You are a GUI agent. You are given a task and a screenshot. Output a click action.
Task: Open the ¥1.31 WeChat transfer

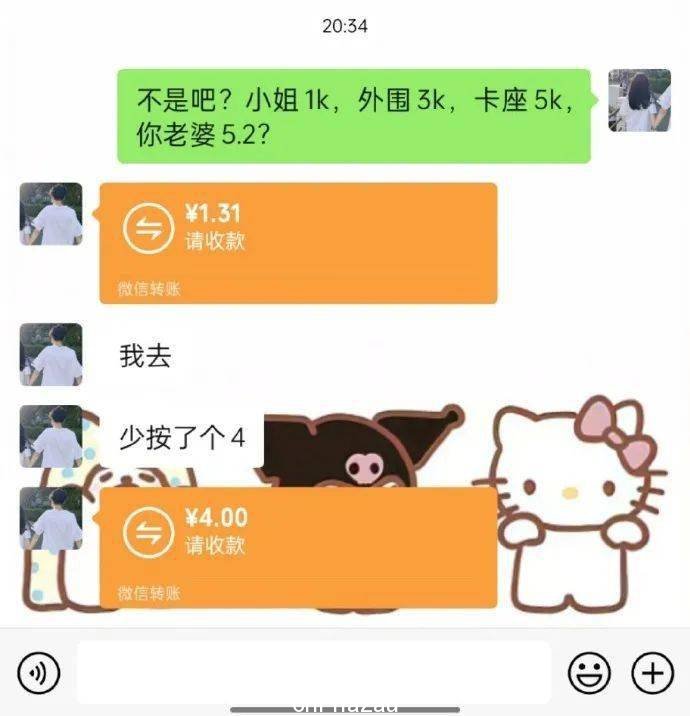(298, 241)
